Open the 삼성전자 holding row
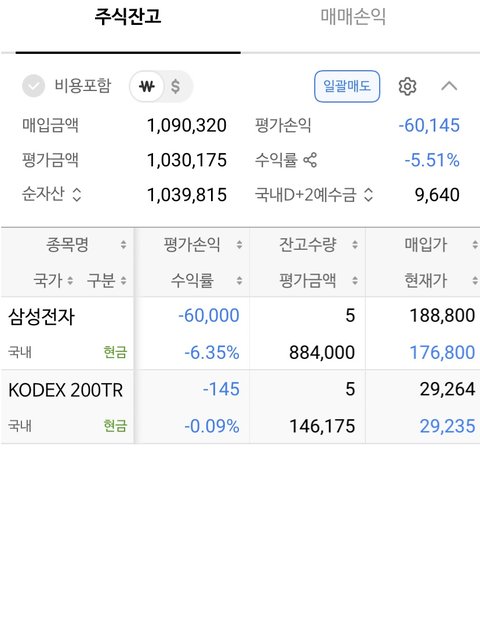 [241, 333]
